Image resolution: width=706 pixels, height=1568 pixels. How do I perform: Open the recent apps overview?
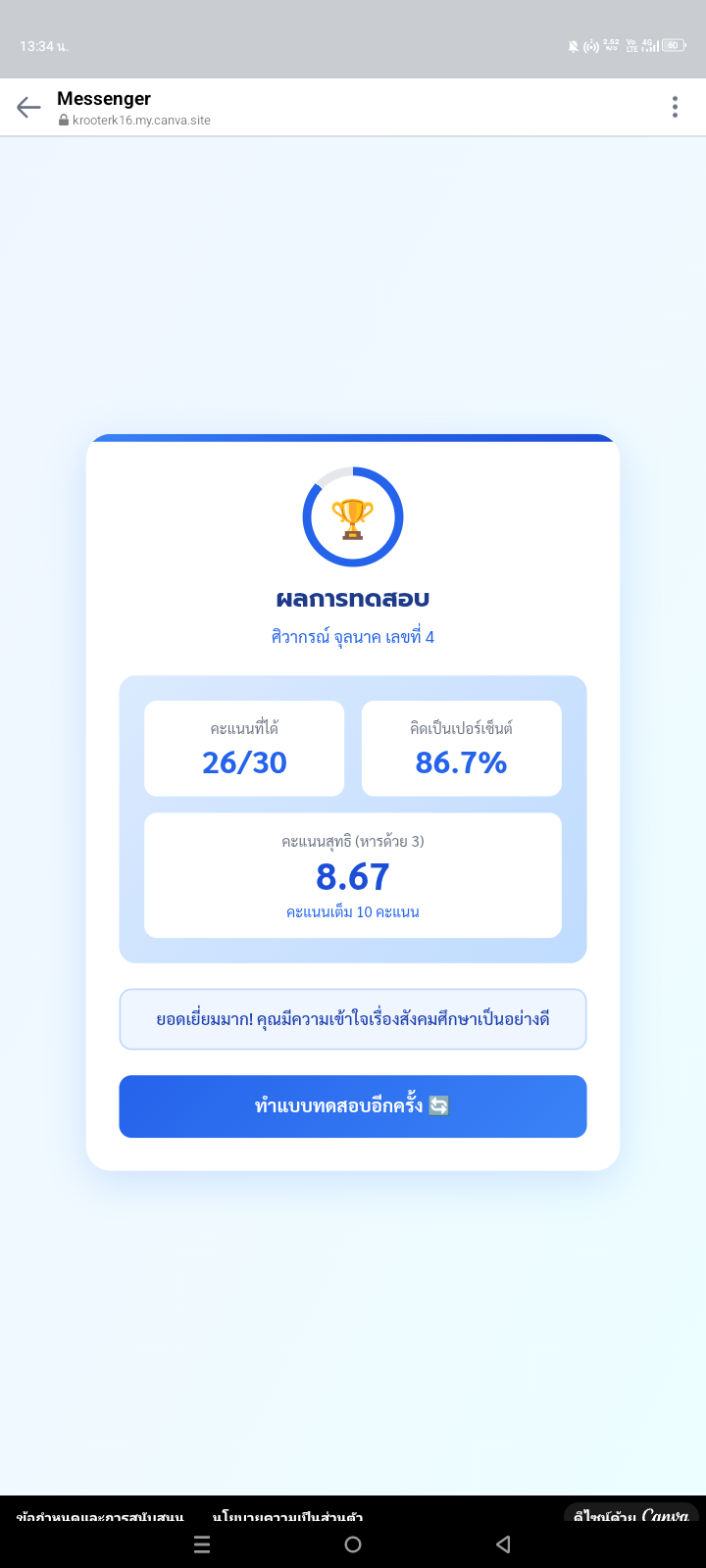[x=202, y=1544]
